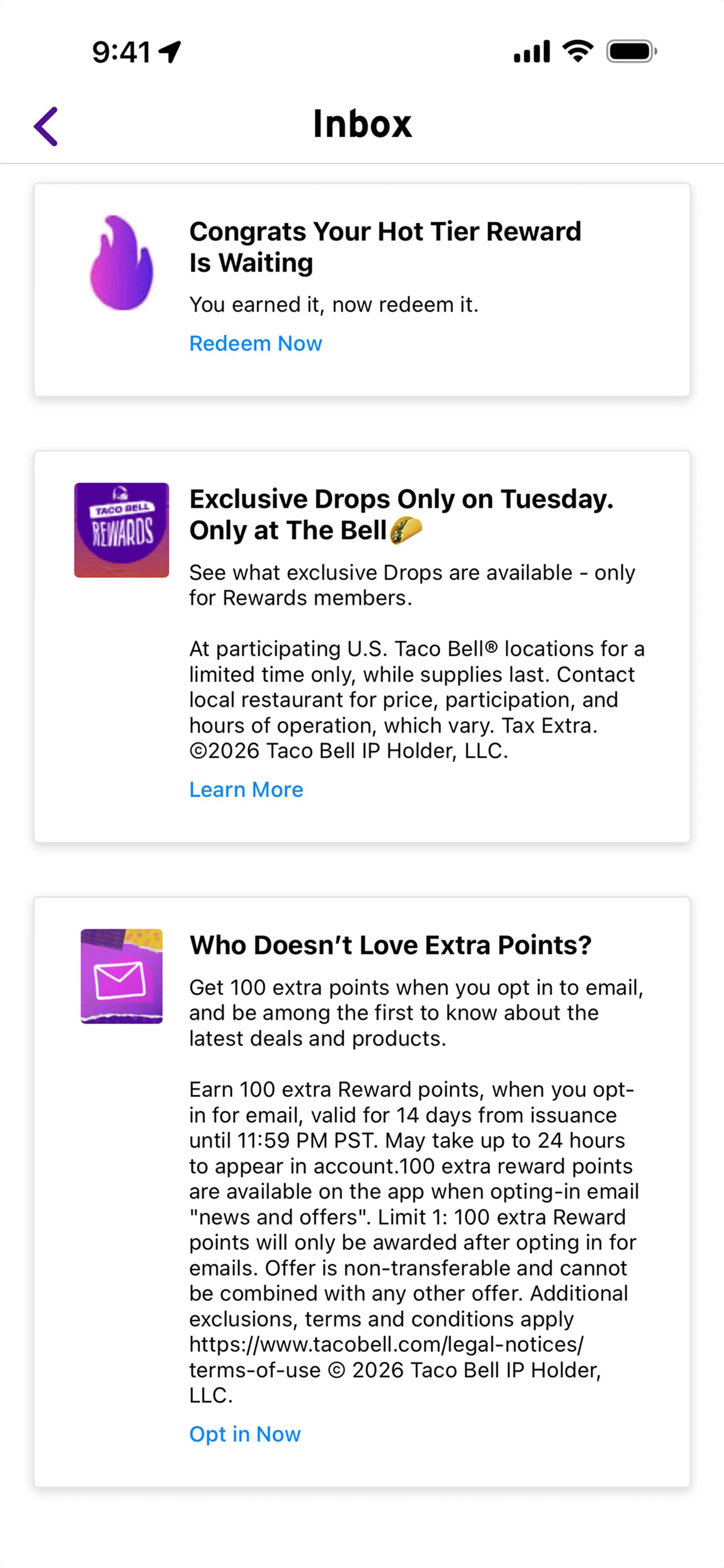
Task: Select Opt in Now for extra points
Action: [x=245, y=1434]
